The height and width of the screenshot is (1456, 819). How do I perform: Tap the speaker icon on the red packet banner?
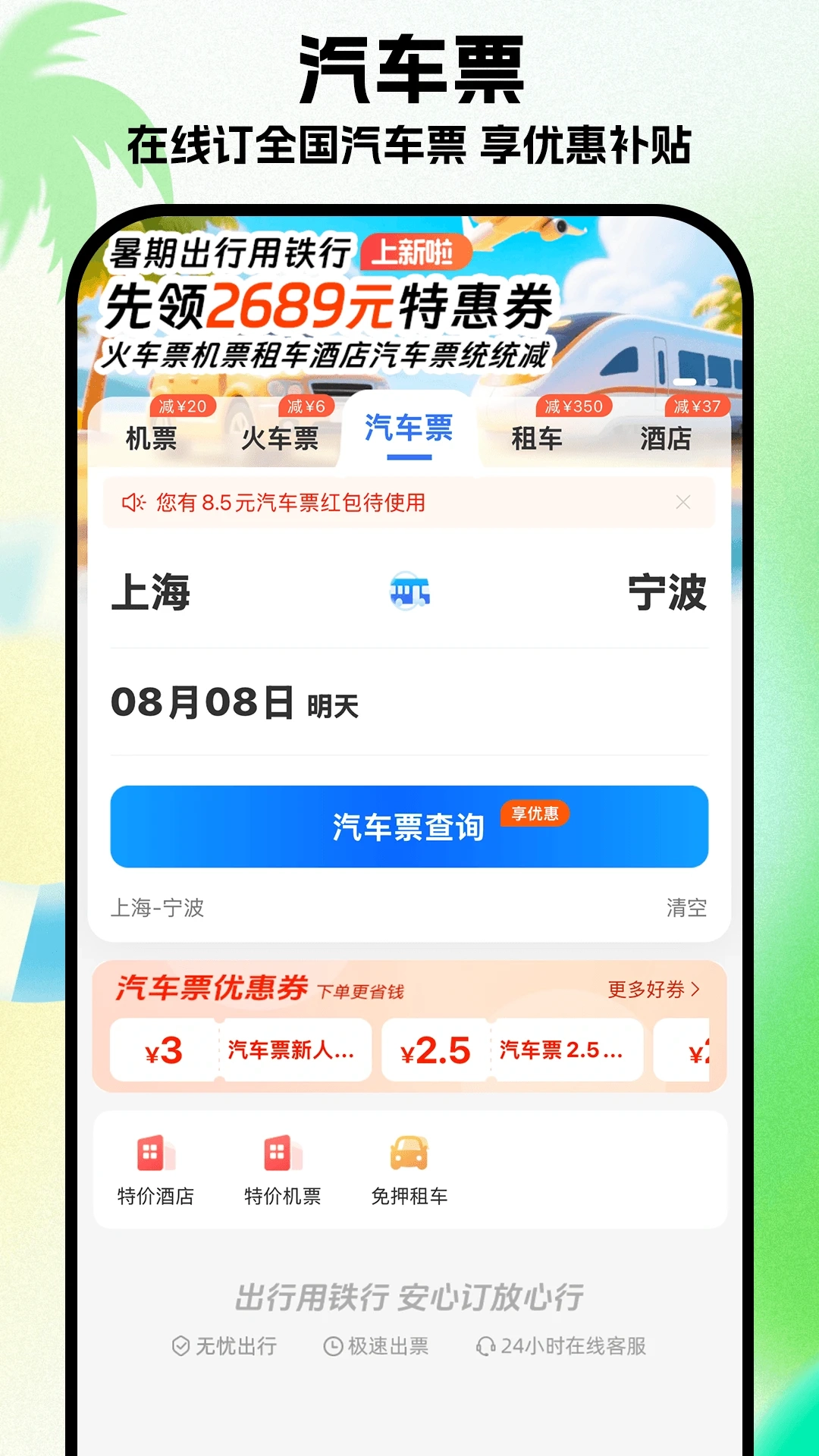(x=133, y=500)
